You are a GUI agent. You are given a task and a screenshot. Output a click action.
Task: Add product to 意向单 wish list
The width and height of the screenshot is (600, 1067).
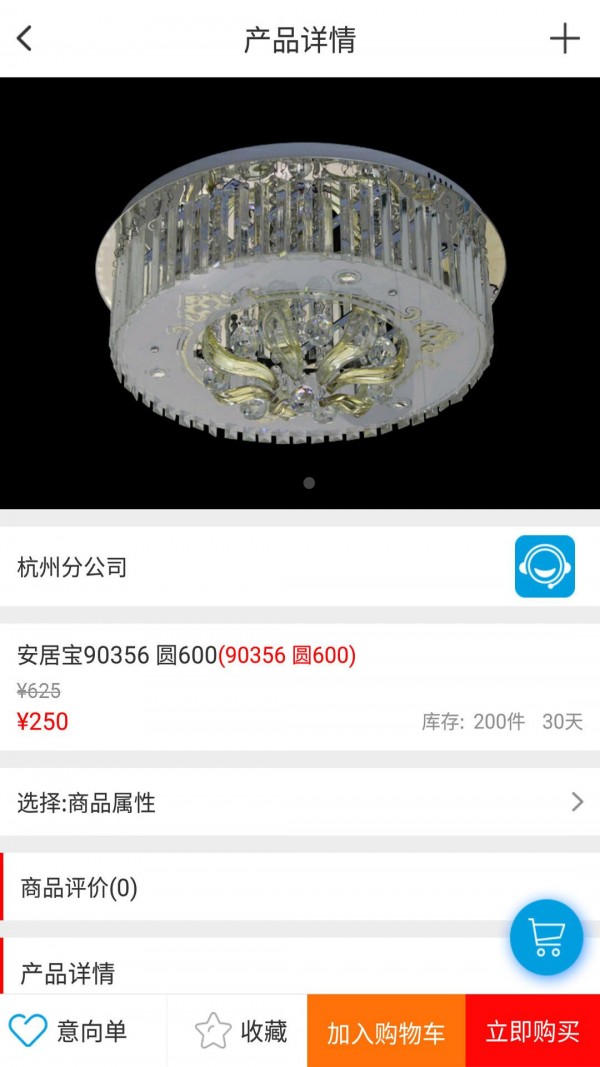click(70, 1031)
